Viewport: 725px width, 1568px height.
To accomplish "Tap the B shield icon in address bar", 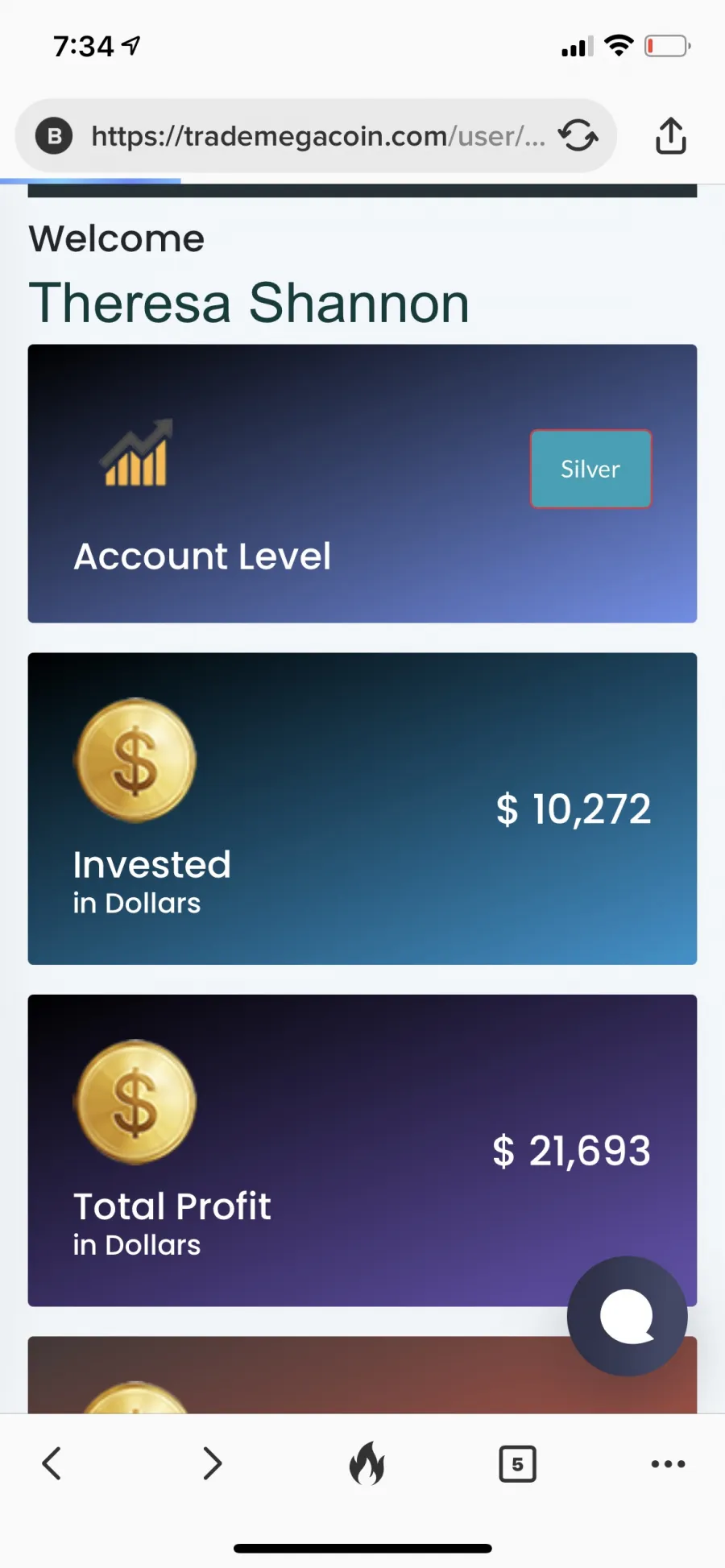I will point(54,135).
